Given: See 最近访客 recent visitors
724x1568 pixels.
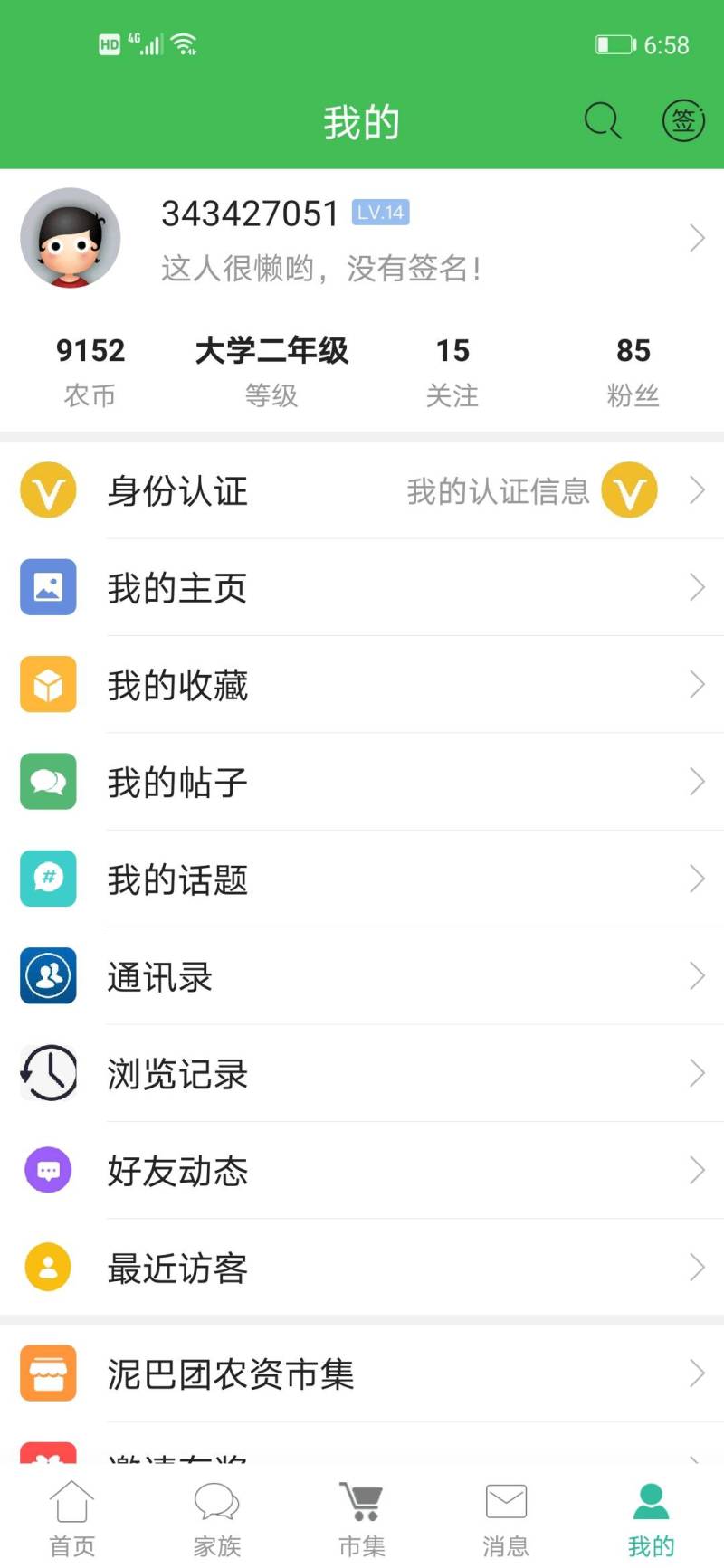Looking at the screenshot, I should pos(362,1268).
